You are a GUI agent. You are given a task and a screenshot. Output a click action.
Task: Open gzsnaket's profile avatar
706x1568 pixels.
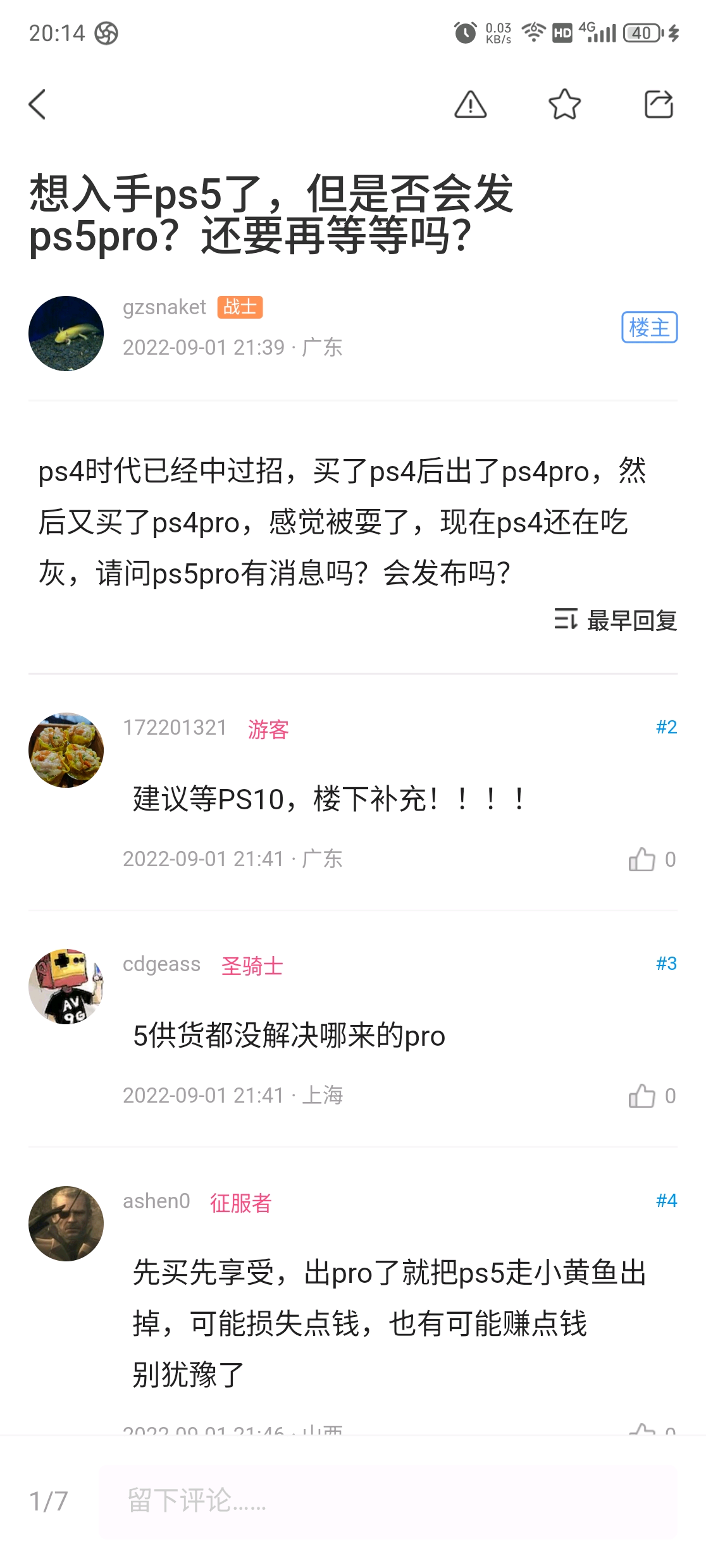coord(66,333)
